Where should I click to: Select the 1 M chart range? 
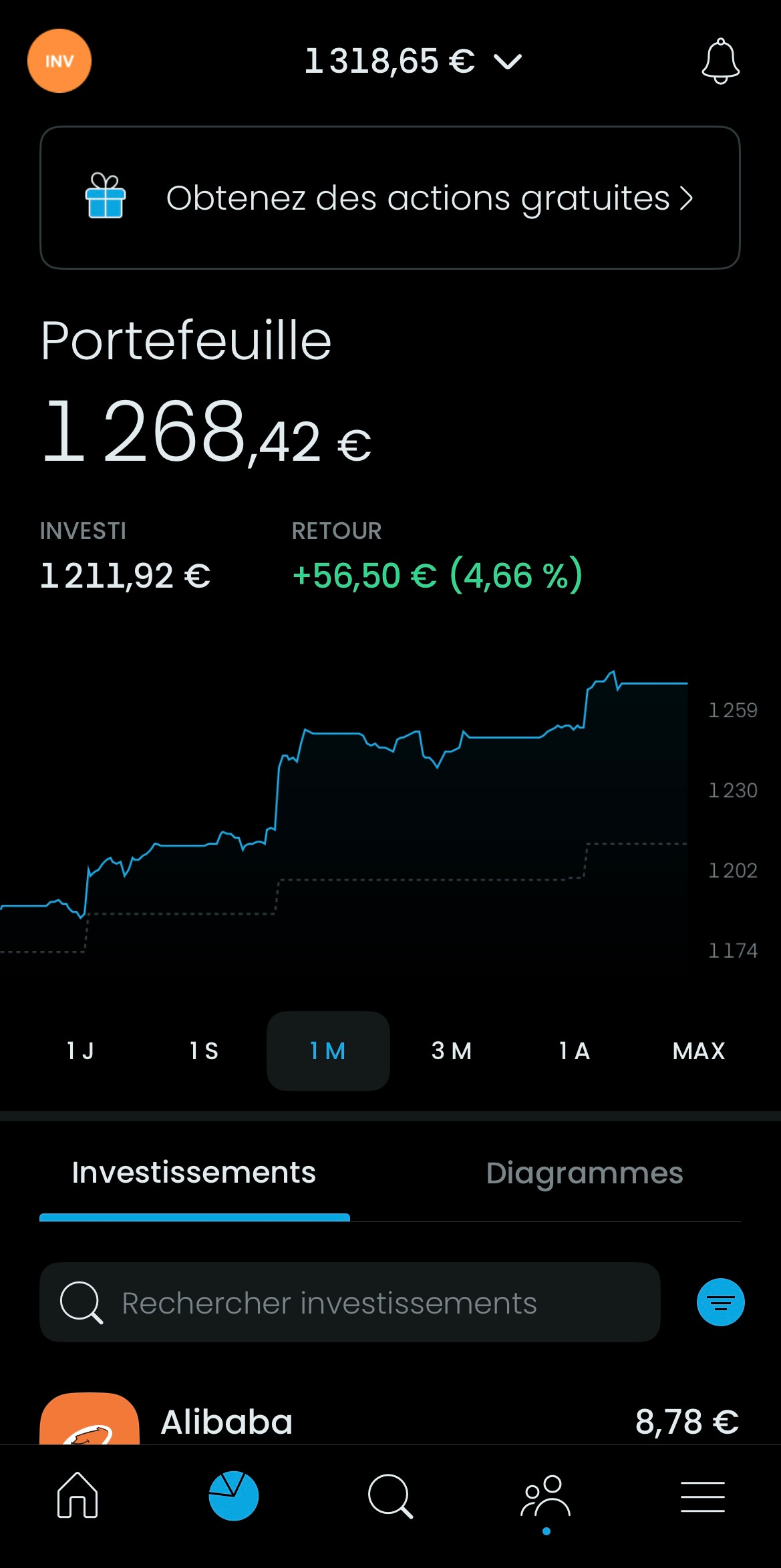click(x=328, y=1051)
